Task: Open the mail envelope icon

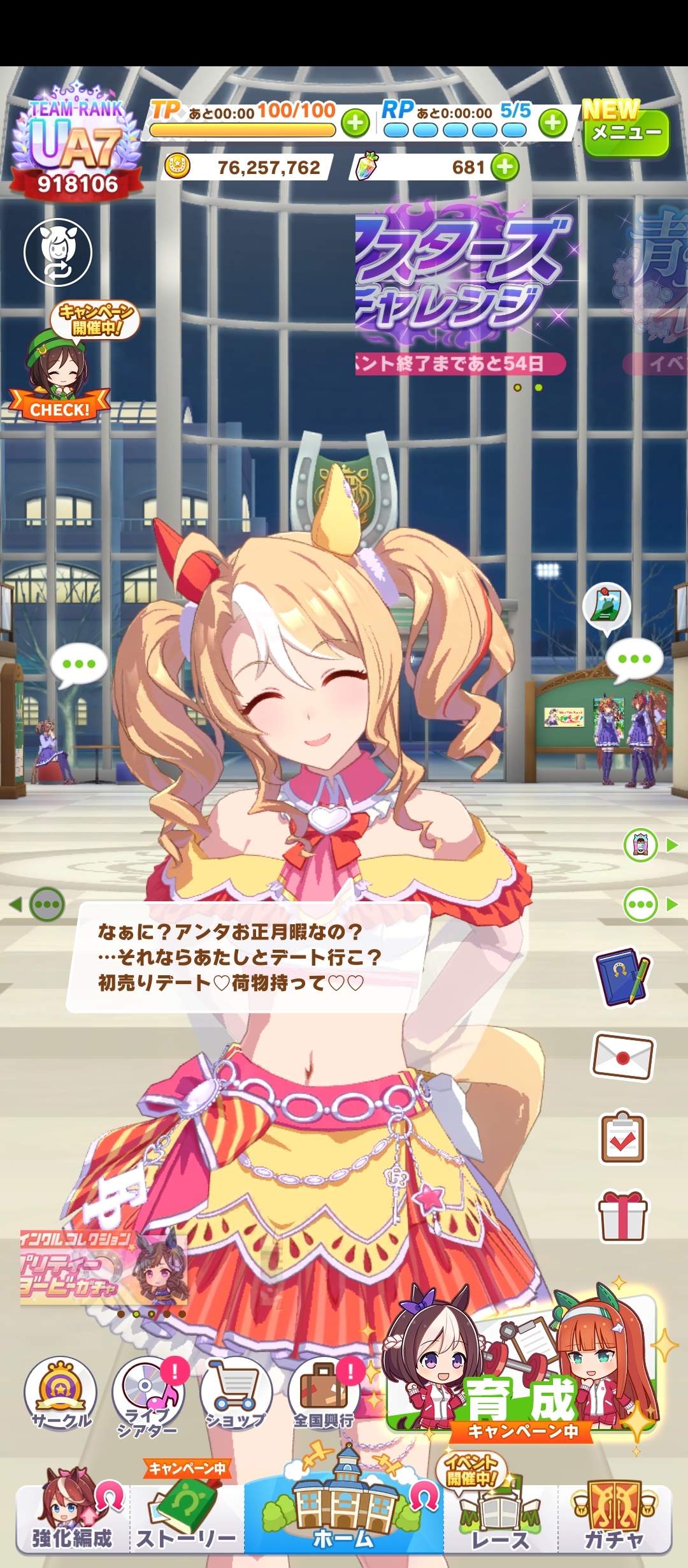Action: (x=622, y=1057)
